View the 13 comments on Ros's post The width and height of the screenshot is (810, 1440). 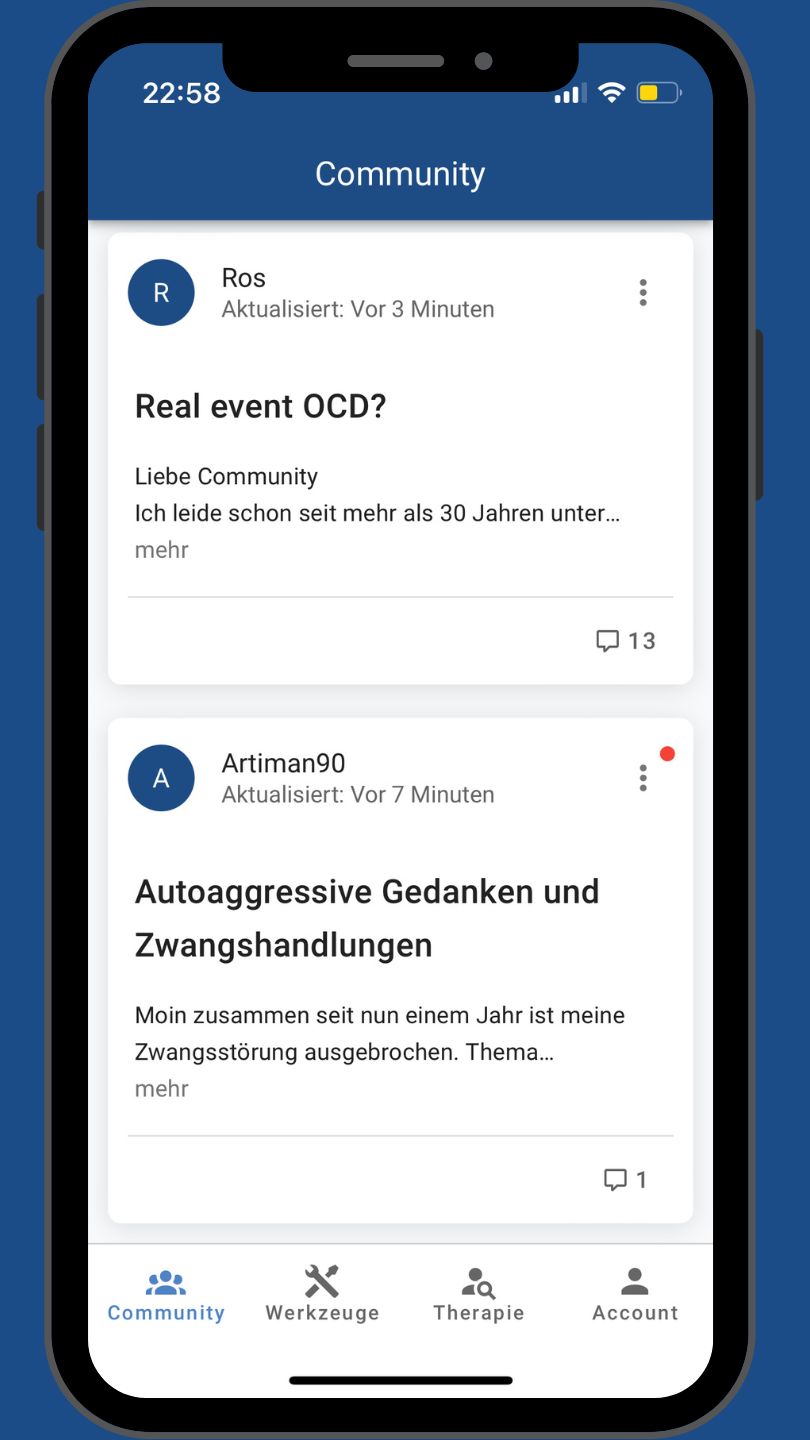[626, 641]
